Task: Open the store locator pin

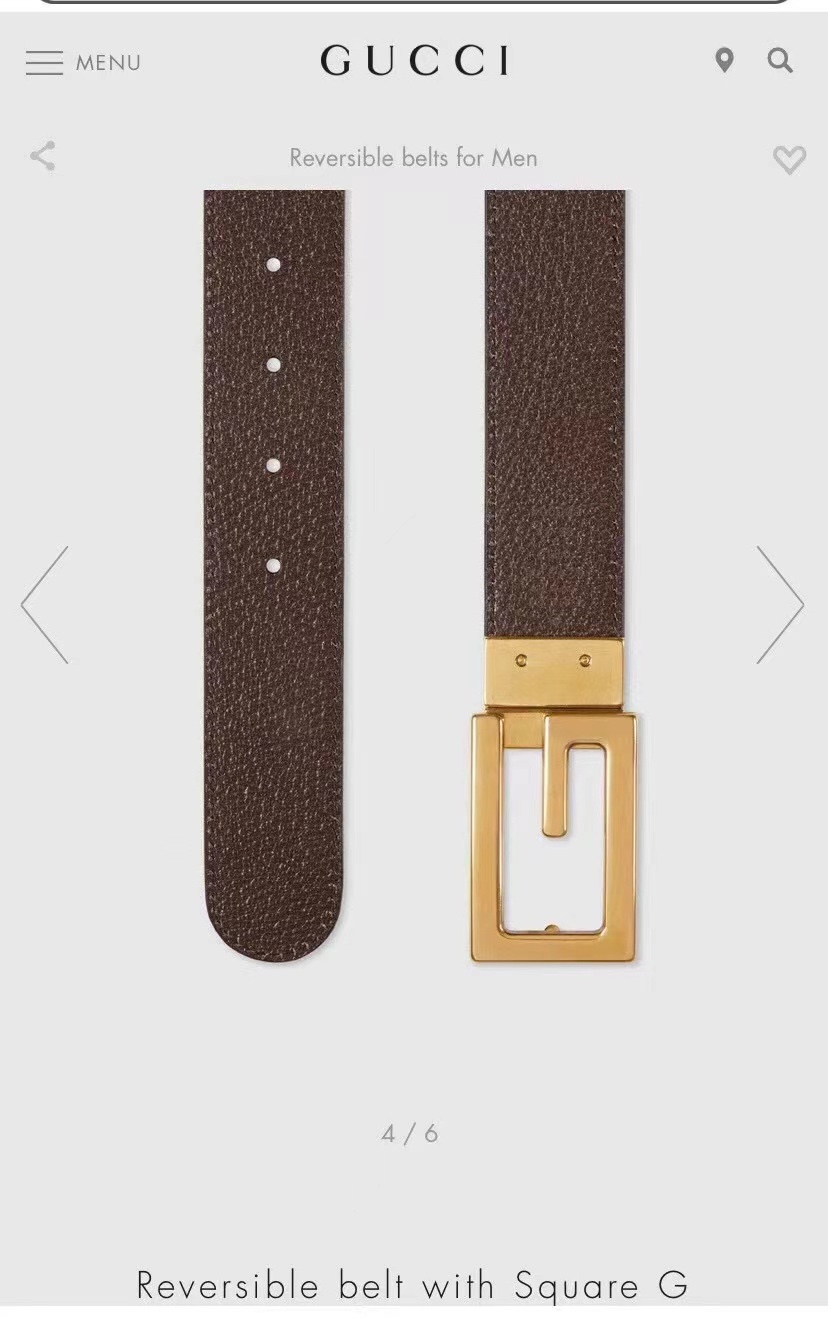Action: tap(724, 61)
